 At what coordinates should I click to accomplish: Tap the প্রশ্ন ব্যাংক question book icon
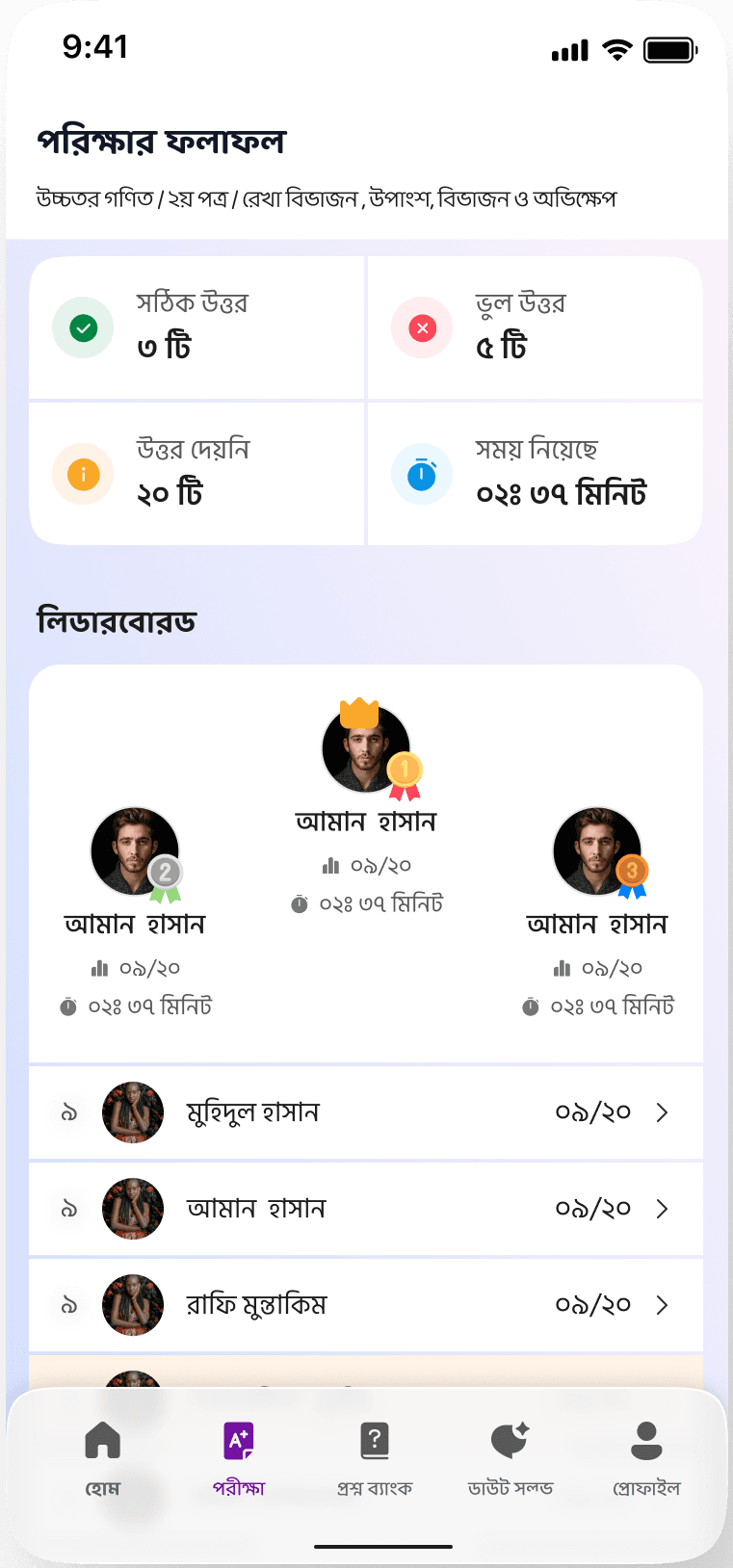(x=374, y=1440)
